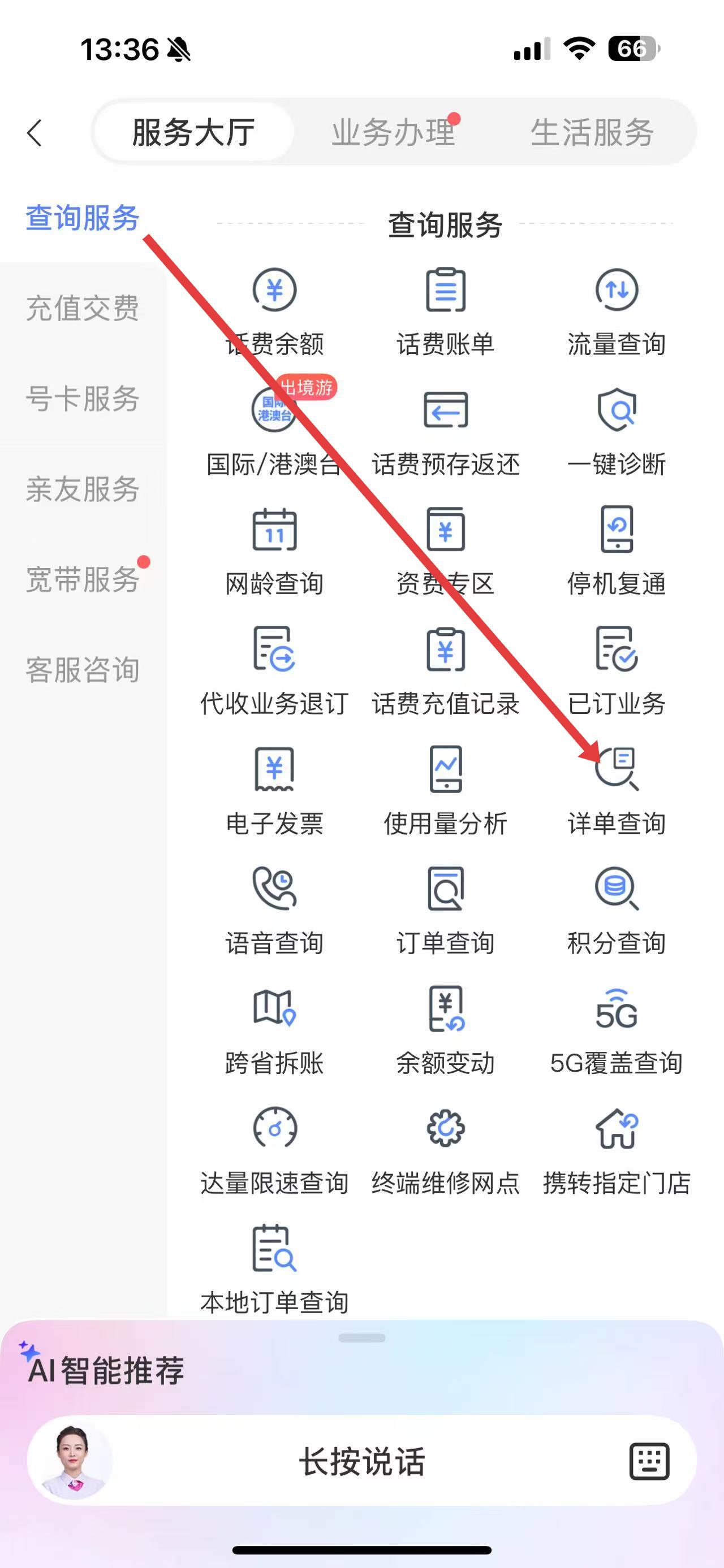Switch to keyboard input in AI assistant
Screen dimensions: 724x1568
pyautogui.click(x=649, y=1462)
